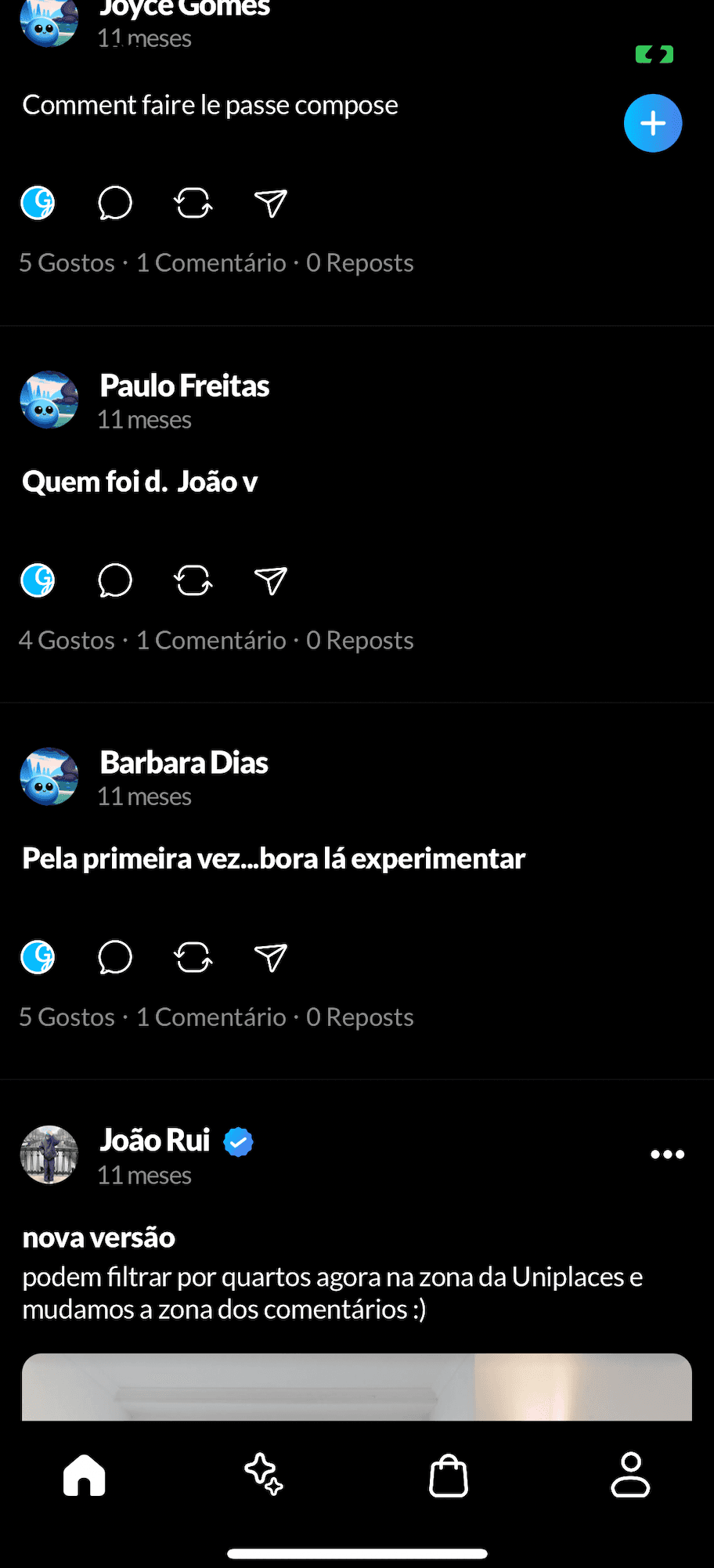Image resolution: width=714 pixels, height=1568 pixels.
Task: Repost Paulo Freitas's João V question
Action: pyautogui.click(x=193, y=580)
